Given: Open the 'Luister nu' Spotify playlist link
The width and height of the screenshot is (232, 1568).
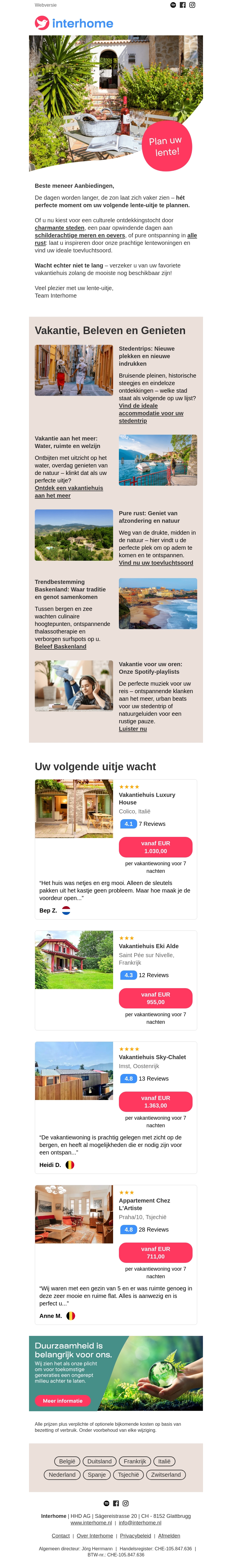Looking at the screenshot, I should pos(132,729).
